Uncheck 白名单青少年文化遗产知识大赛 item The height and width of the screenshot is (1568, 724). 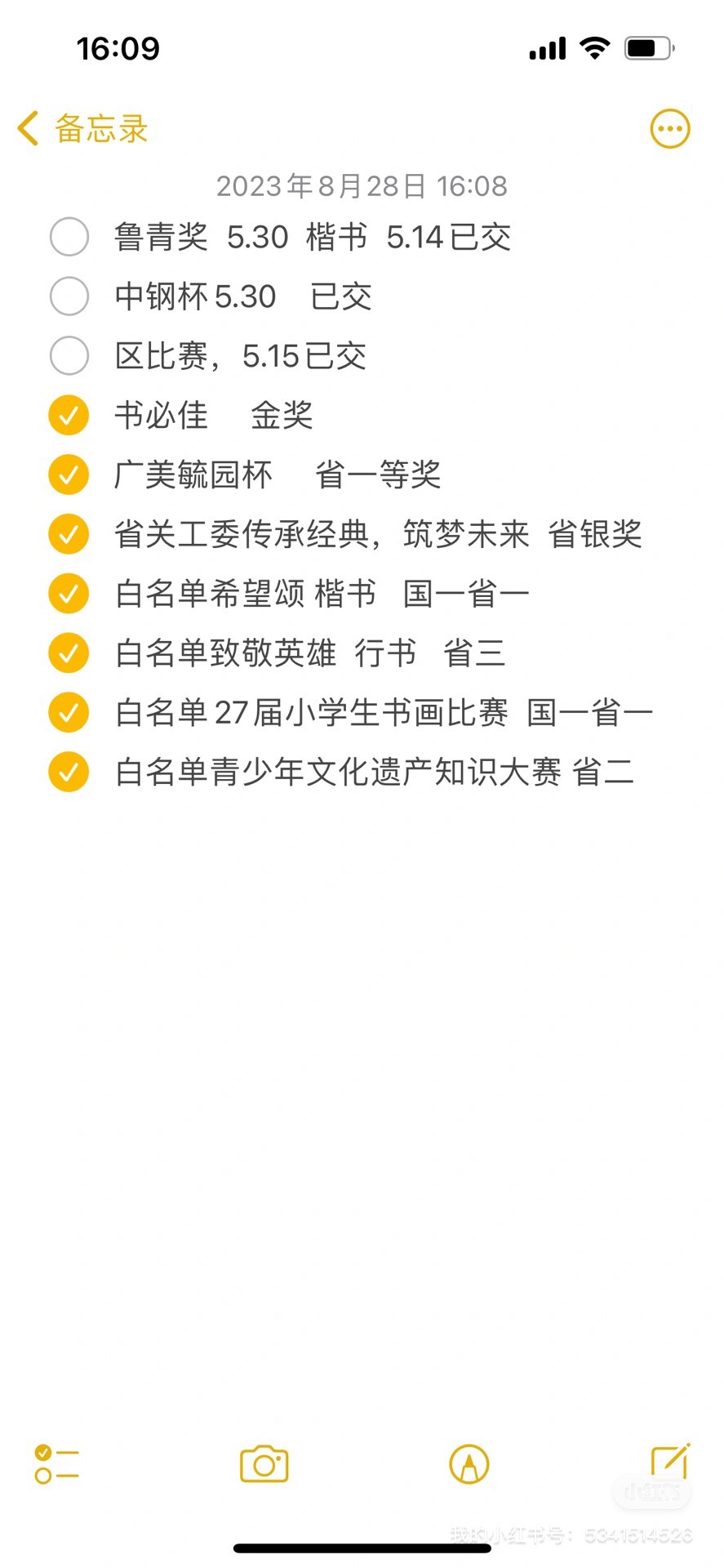(x=69, y=772)
